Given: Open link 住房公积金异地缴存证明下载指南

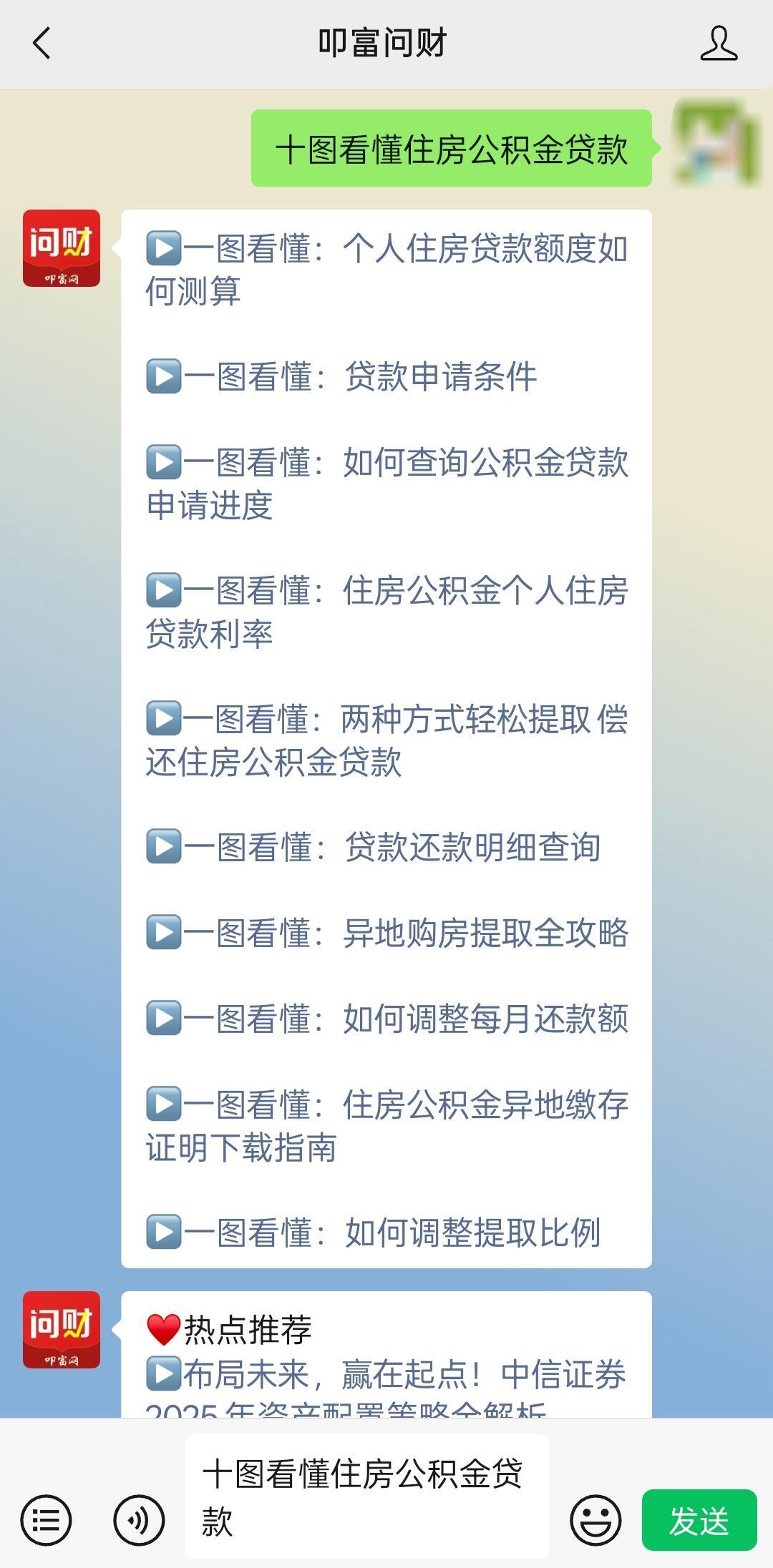Looking at the screenshot, I should coord(386,1125).
